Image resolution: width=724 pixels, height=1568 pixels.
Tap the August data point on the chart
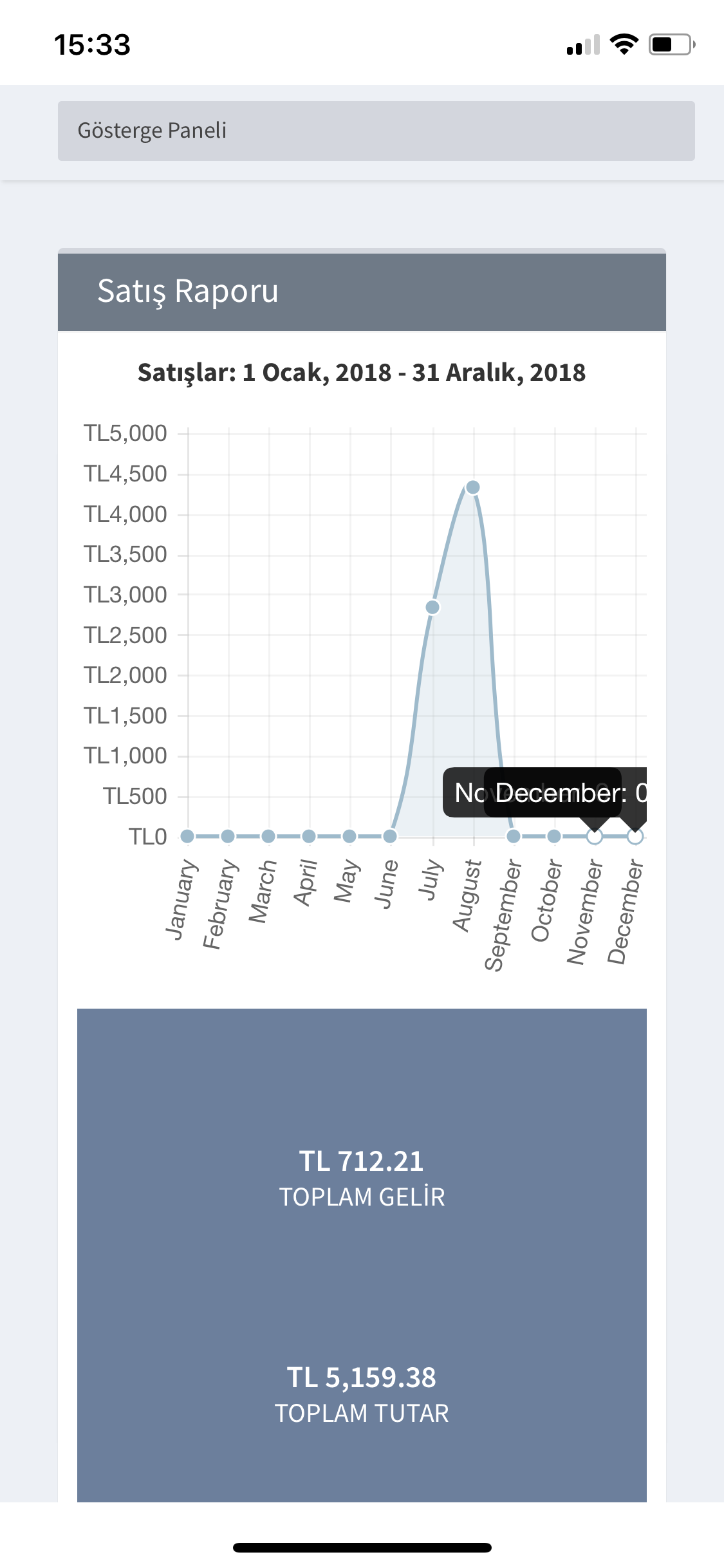[x=473, y=487]
